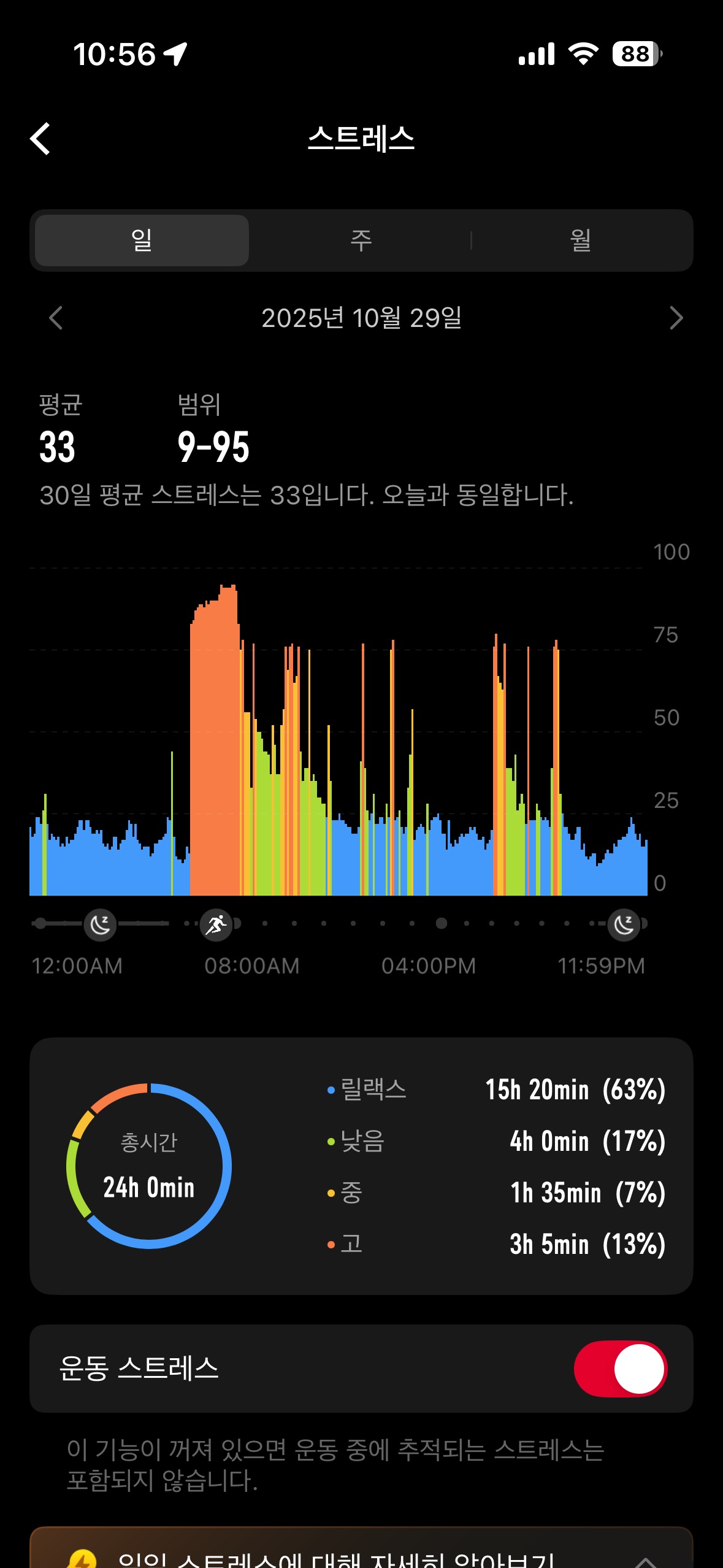Tap the late-night sleep icon near 11:59PM
723x1568 pixels.
point(624,925)
